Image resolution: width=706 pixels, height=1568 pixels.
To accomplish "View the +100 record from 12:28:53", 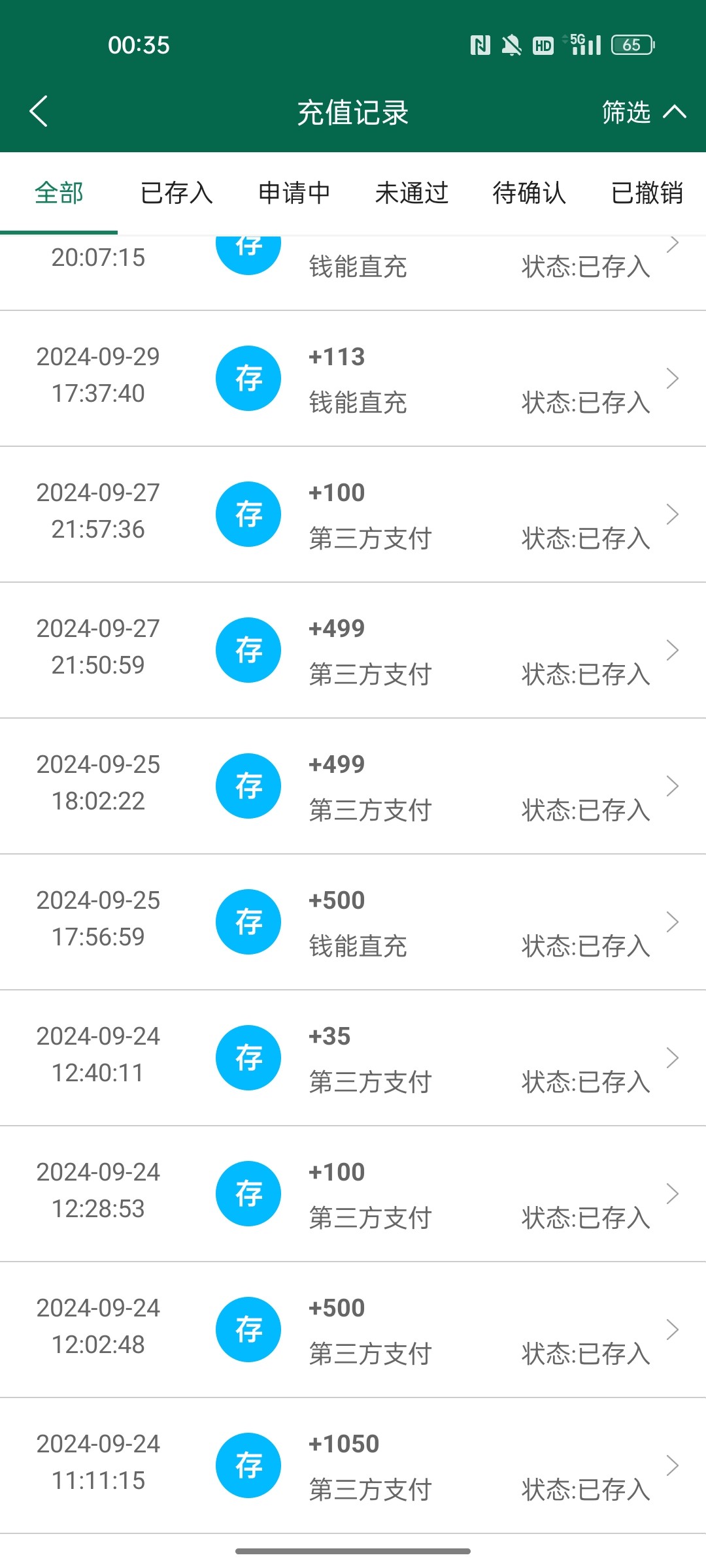I will (353, 1194).
